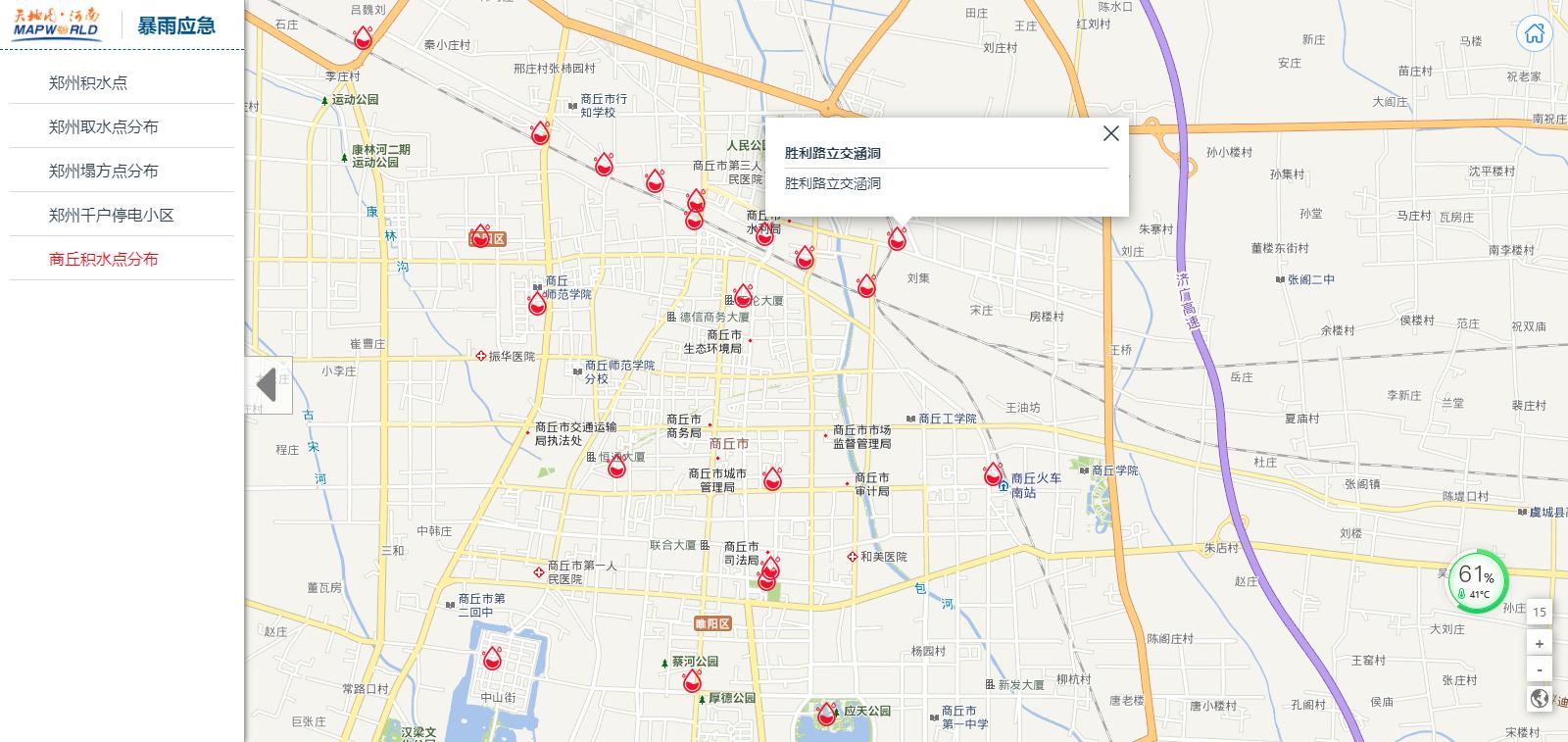Open the water marker near 蔡河公园

coord(692,680)
